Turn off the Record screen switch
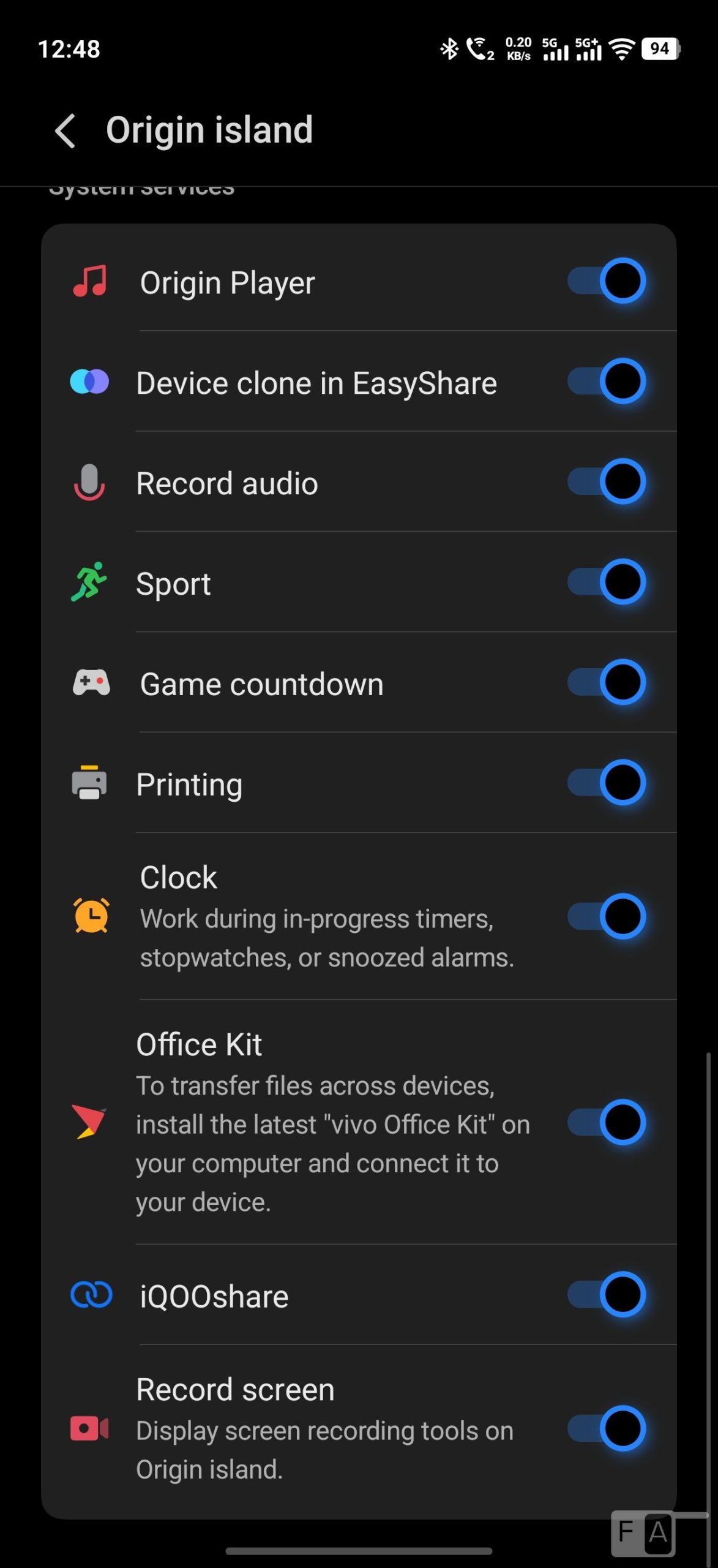Image resolution: width=718 pixels, height=1568 pixels. [606, 1428]
